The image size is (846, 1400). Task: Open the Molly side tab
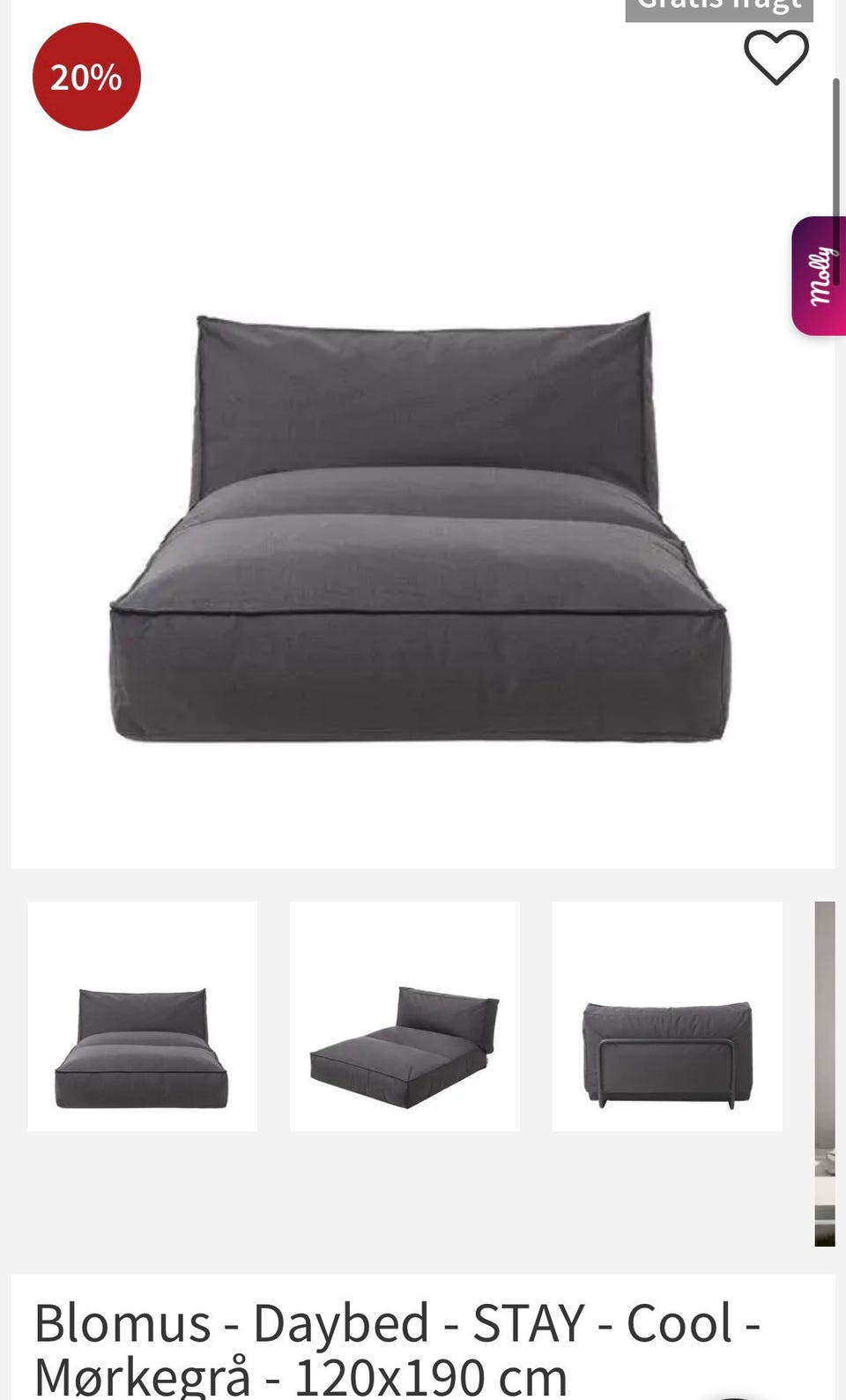click(x=819, y=276)
